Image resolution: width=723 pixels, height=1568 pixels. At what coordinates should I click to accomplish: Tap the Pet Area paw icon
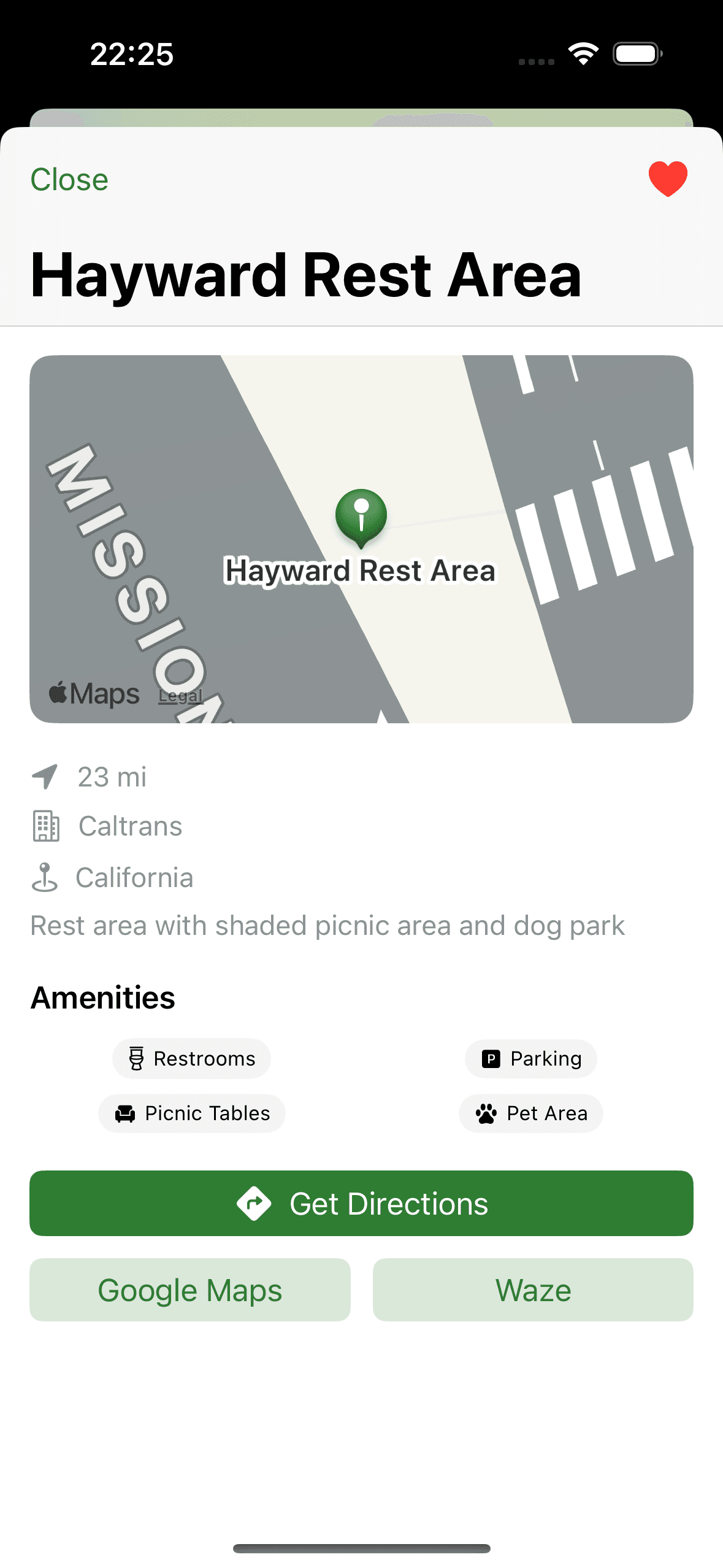click(x=486, y=1113)
